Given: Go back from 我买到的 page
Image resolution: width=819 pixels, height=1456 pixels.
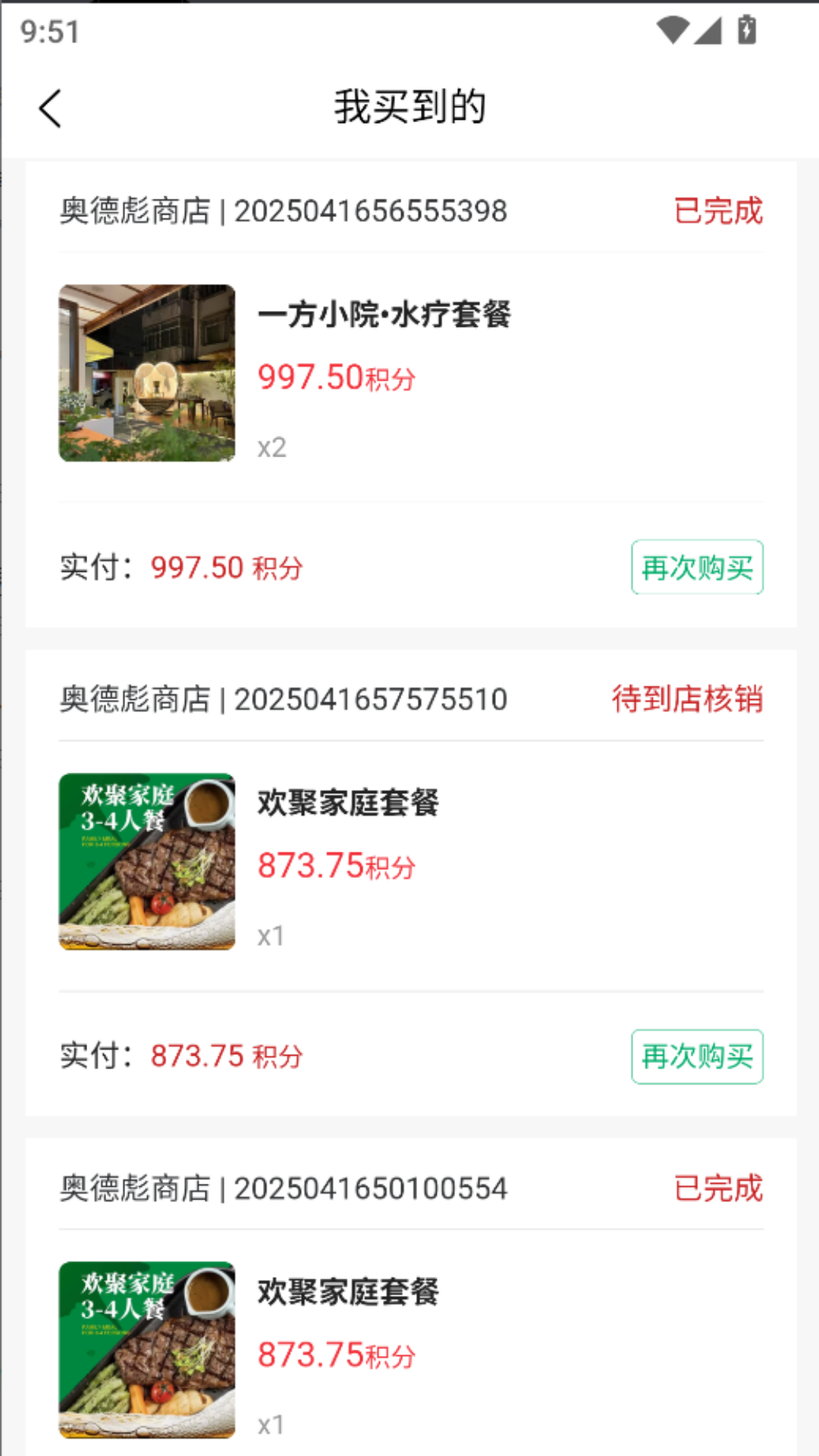Looking at the screenshot, I should click(x=50, y=108).
